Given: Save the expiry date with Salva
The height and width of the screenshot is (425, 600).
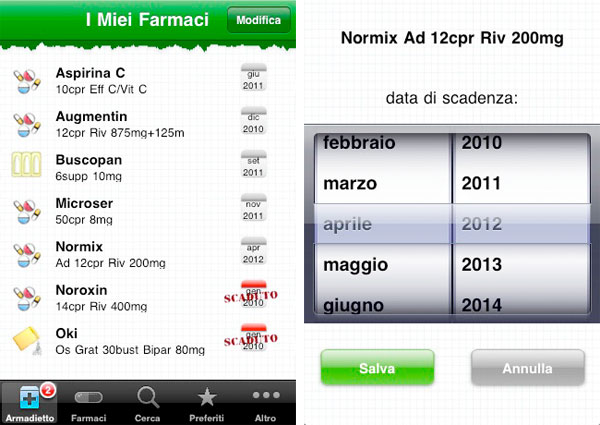Looking at the screenshot, I should pyautogui.click(x=377, y=368).
